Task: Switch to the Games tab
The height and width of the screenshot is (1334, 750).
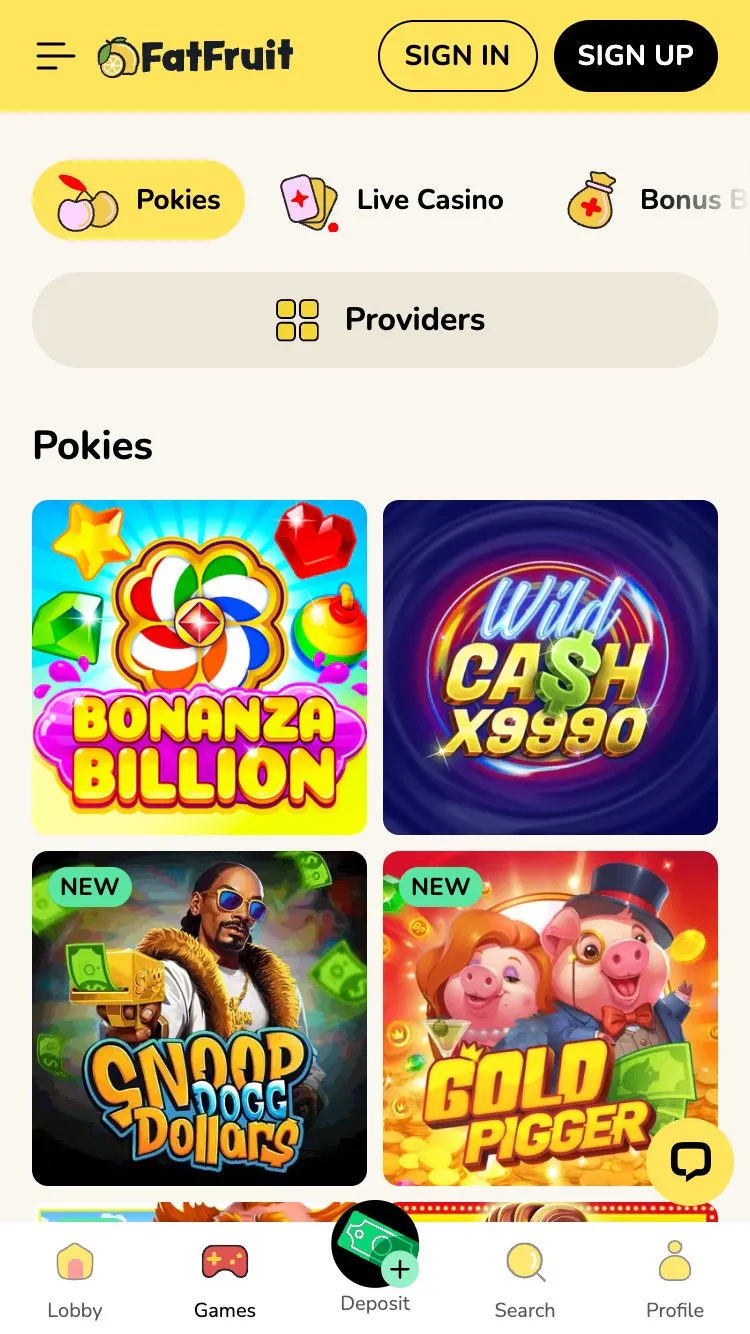Action: click(x=225, y=1280)
